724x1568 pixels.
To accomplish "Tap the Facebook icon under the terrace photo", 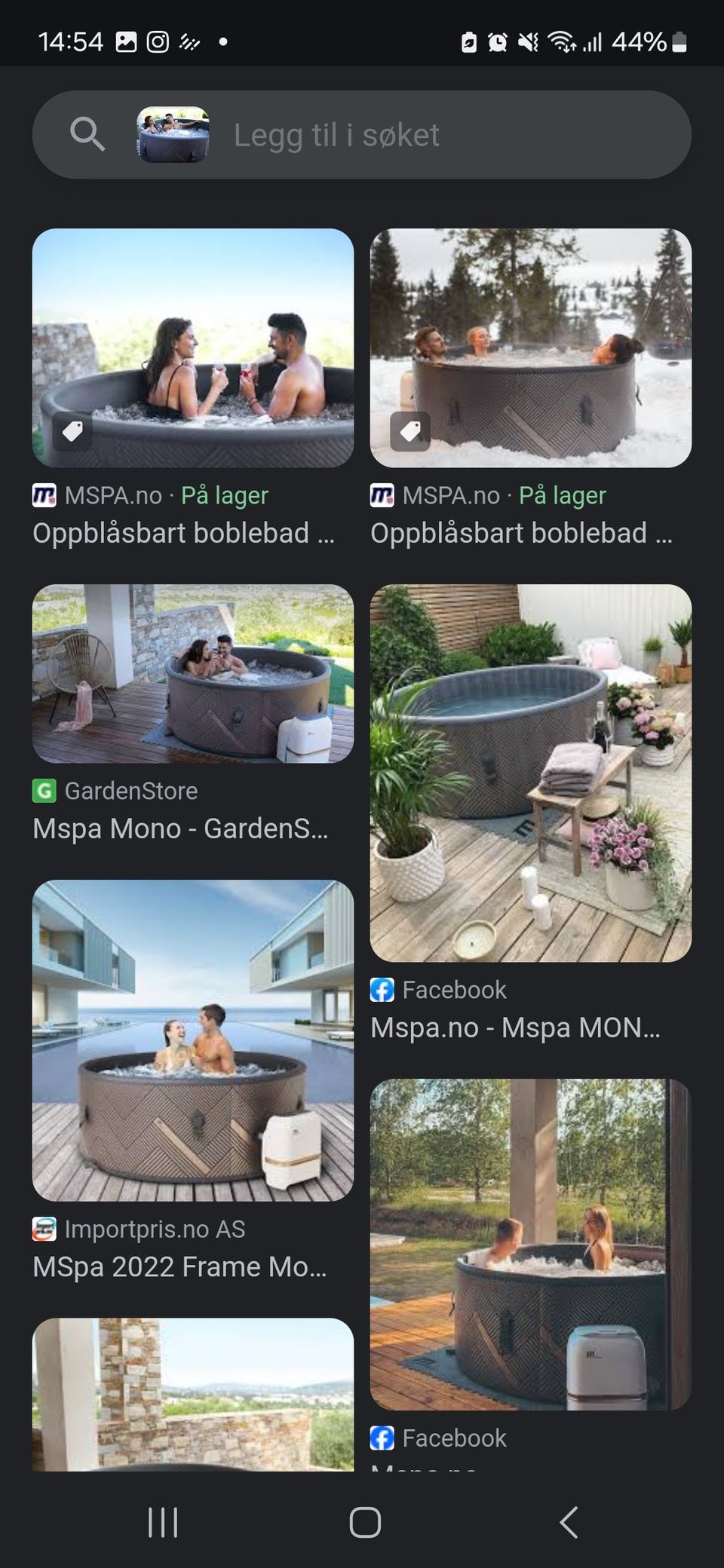I will (x=382, y=989).
